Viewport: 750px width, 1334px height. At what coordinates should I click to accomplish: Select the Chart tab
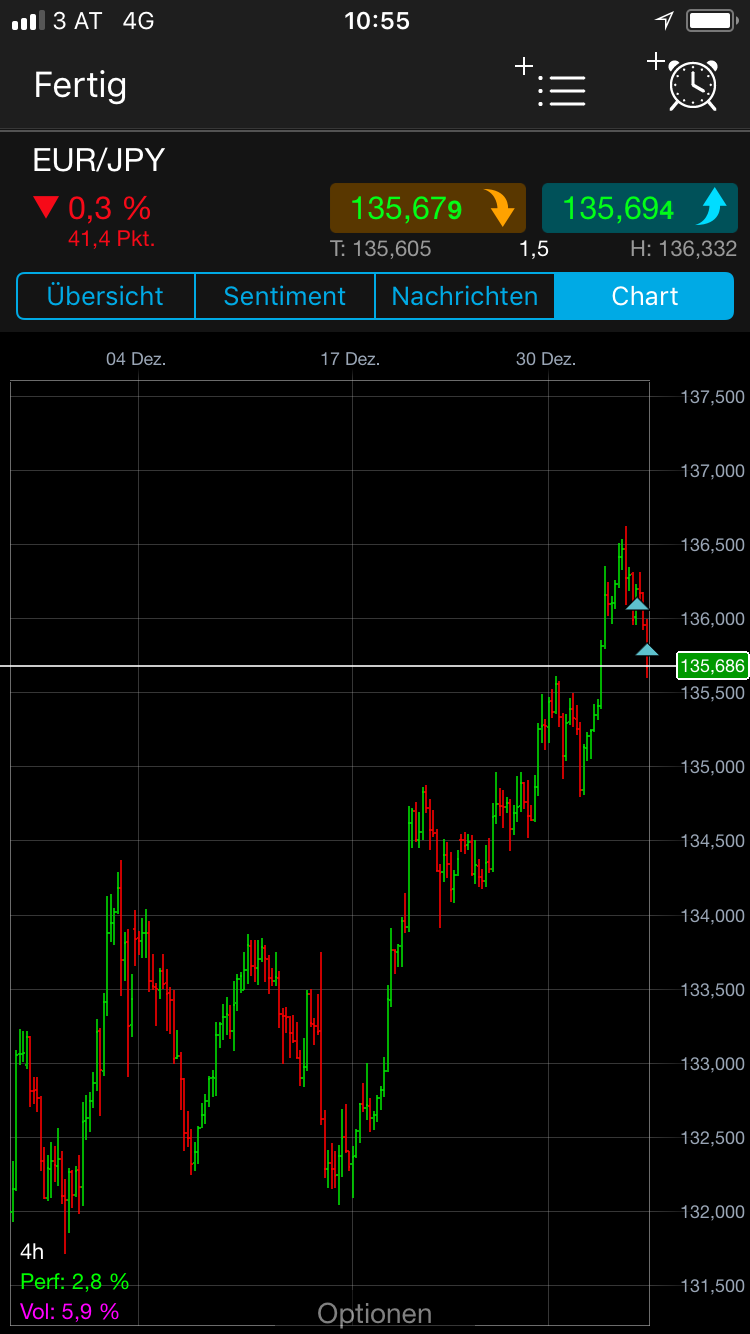[644, 296]
